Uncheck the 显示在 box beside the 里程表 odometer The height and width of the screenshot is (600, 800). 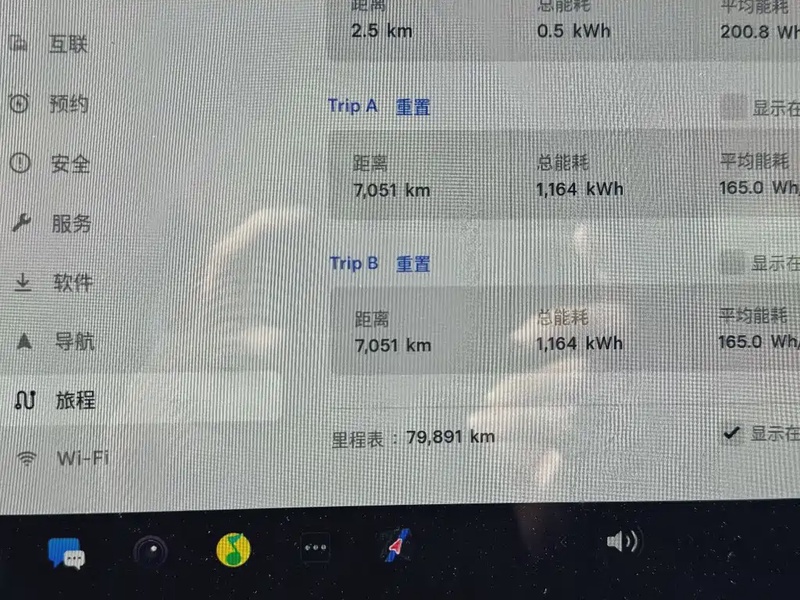pos(733,433)
